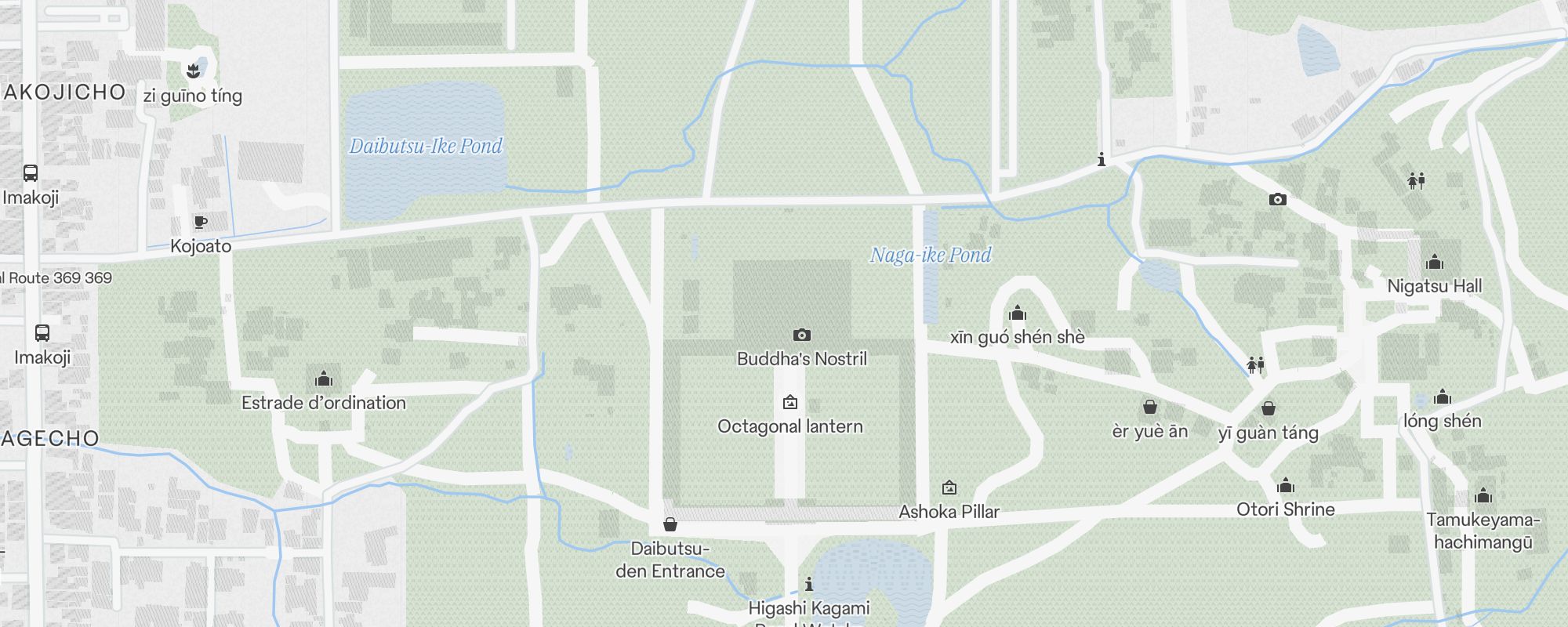Viewport: 1568px width, 627px height.
Task: Open the lóng shén marker
Action: (1443, 397)
